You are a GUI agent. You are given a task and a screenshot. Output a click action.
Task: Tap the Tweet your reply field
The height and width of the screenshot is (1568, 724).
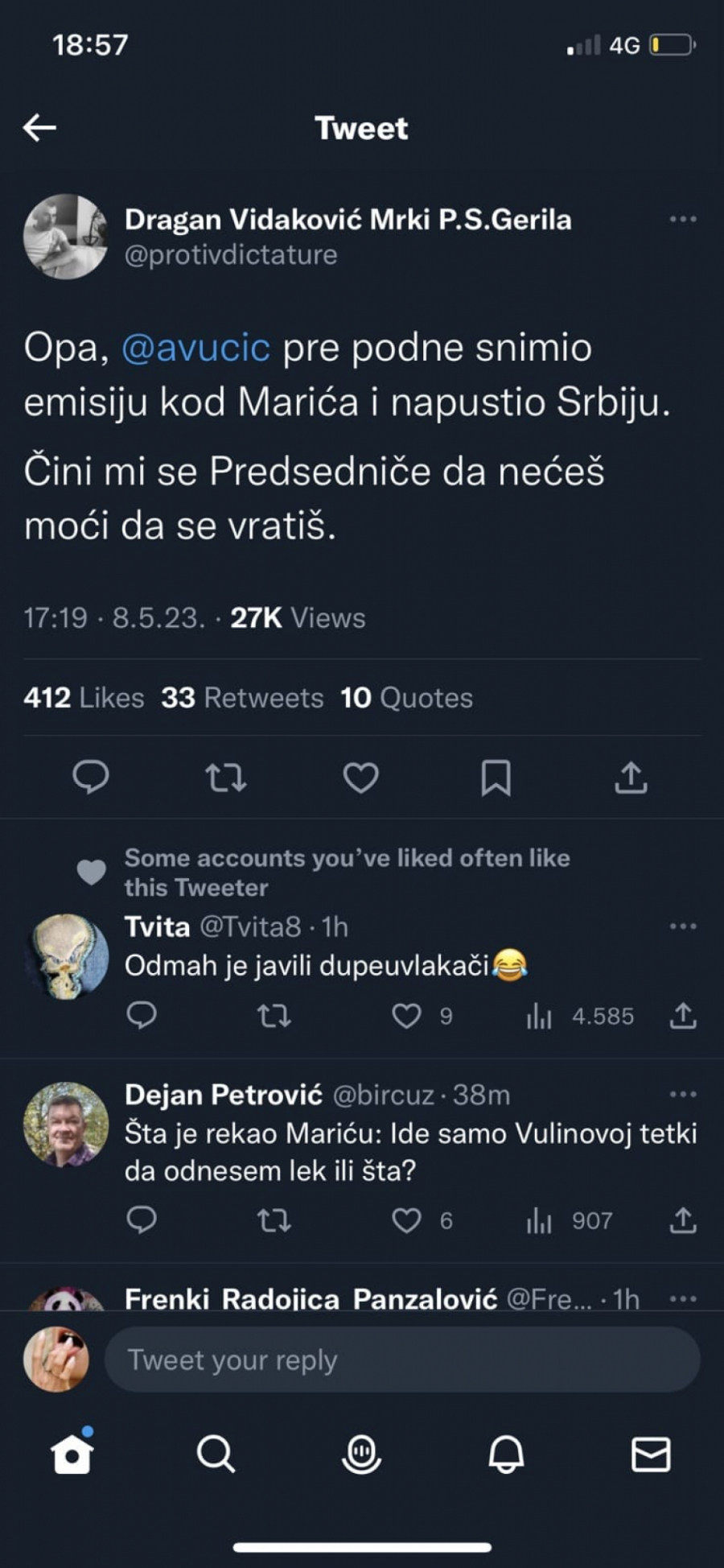(x=402, y=1359)
